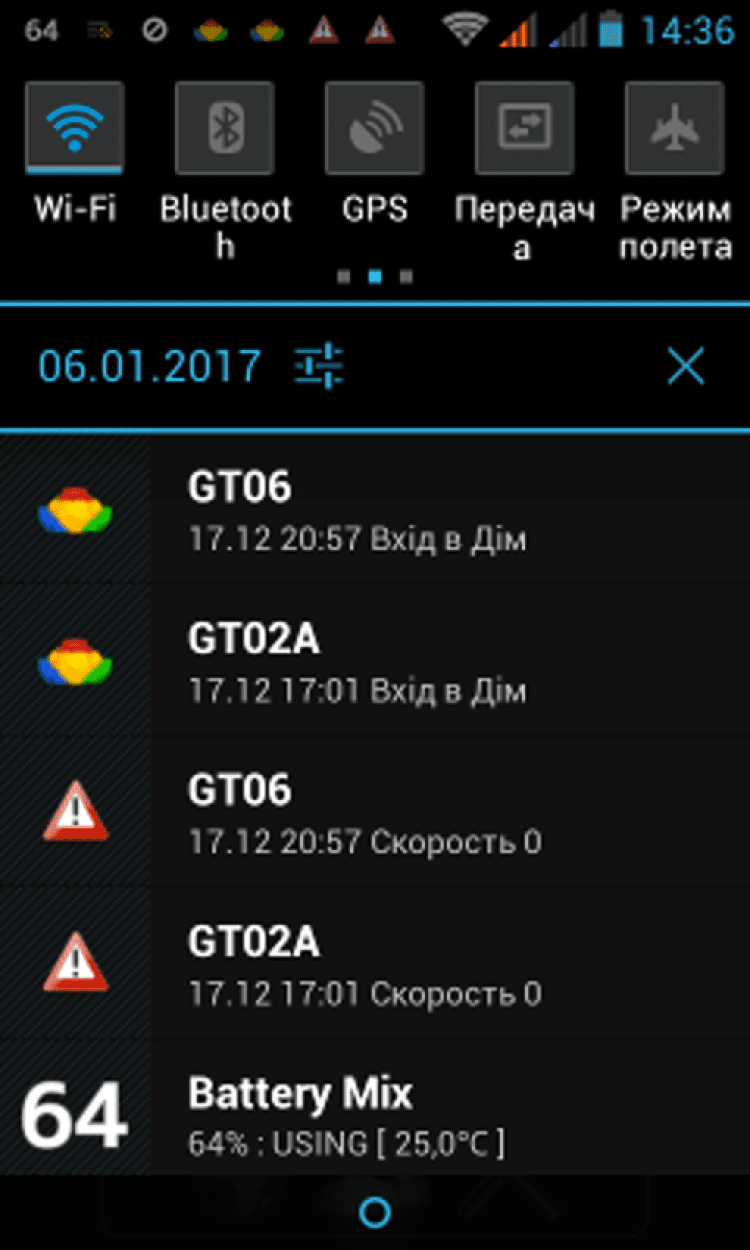The height and width of the screenshot is (1250, 750).
Task: Enable Режим полета airplane mode
Action: pos(674,130)
